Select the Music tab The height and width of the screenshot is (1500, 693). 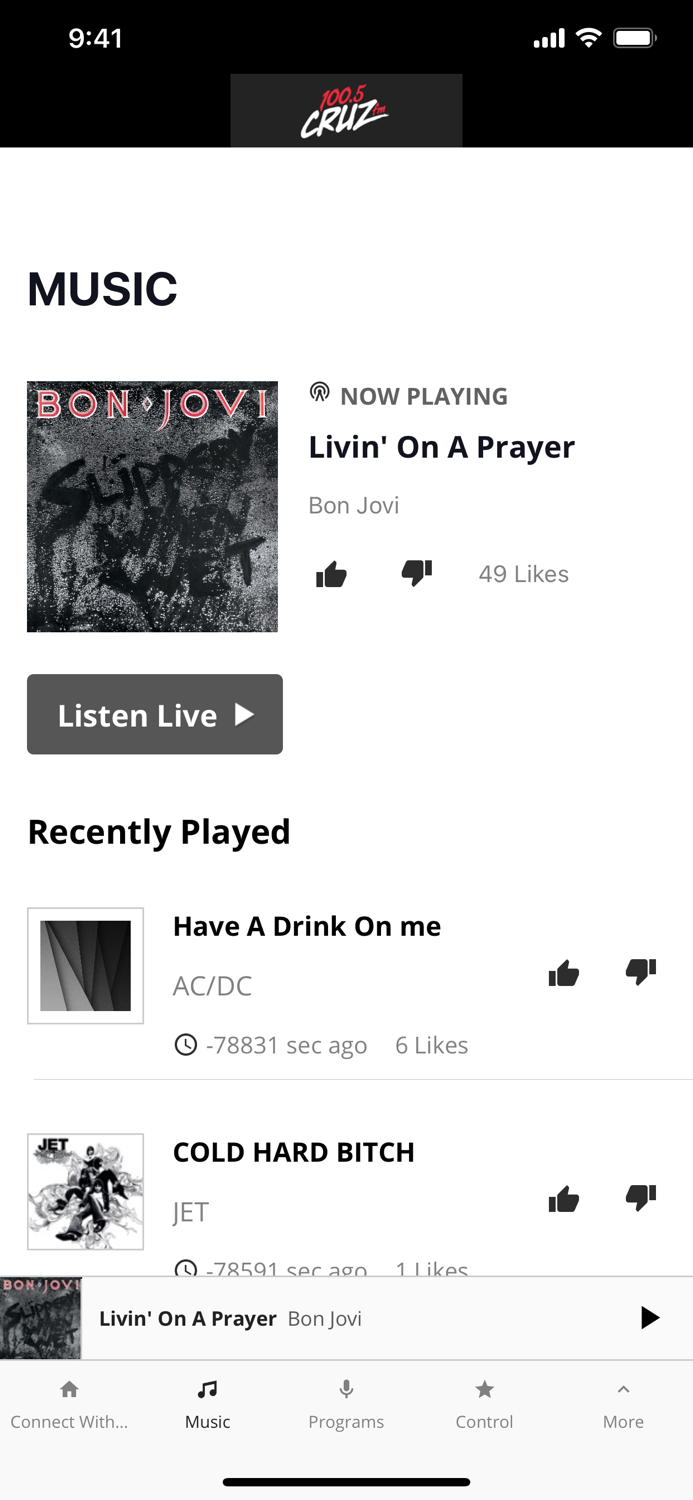coord(208,1405)
